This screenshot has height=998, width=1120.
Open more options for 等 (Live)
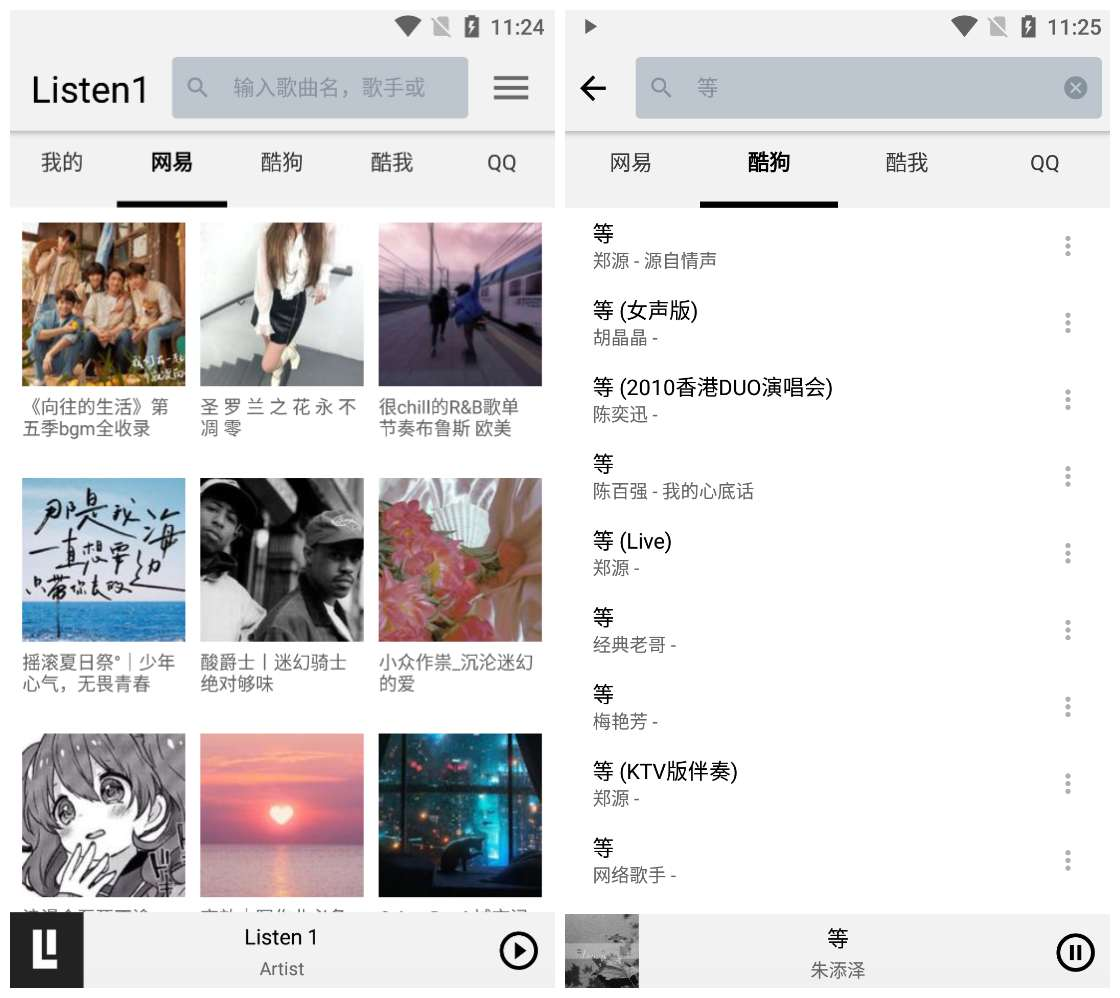pyautogui.click(x=1068, y=553)
